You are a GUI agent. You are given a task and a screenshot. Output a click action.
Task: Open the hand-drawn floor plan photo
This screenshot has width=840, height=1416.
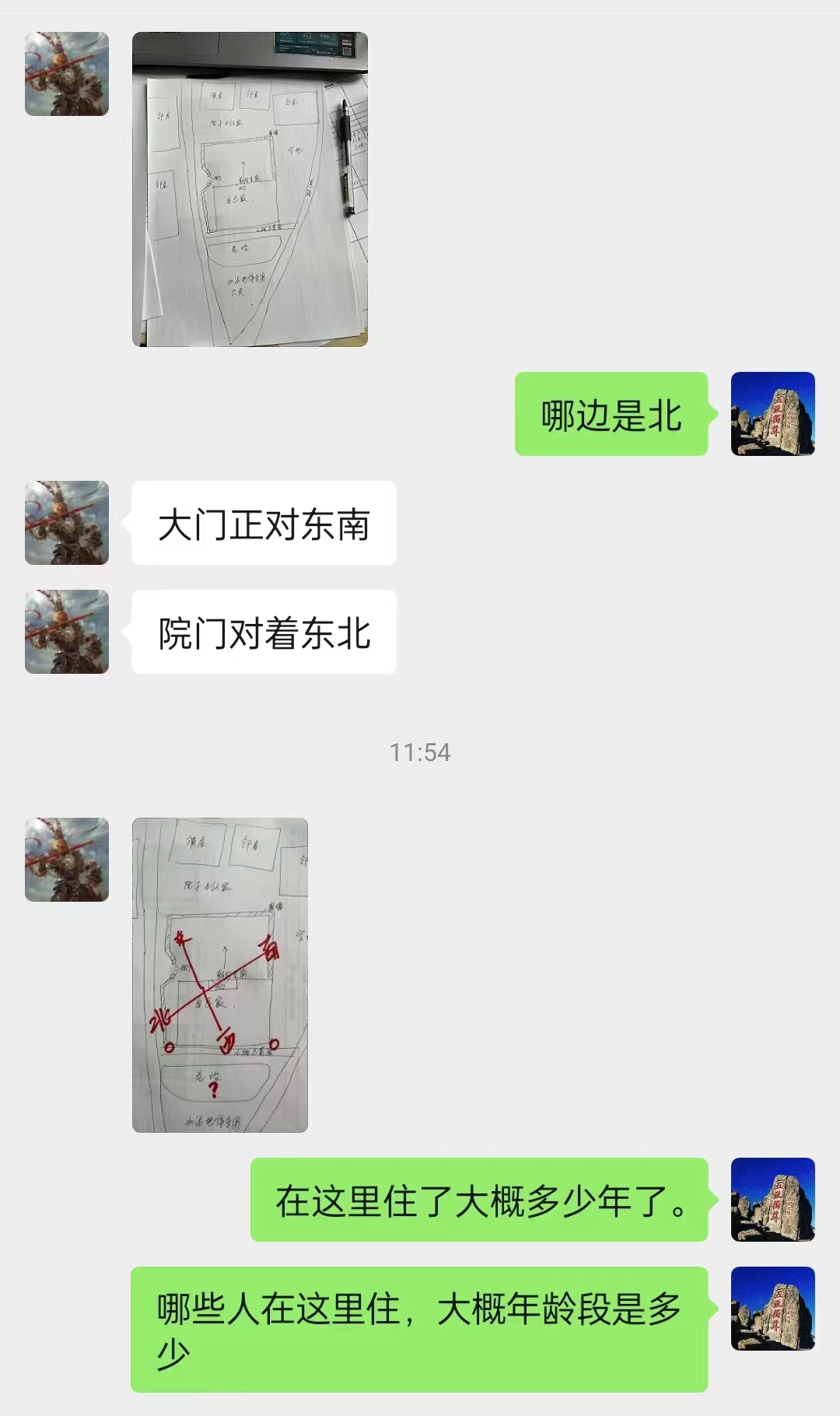coord(250,189)
